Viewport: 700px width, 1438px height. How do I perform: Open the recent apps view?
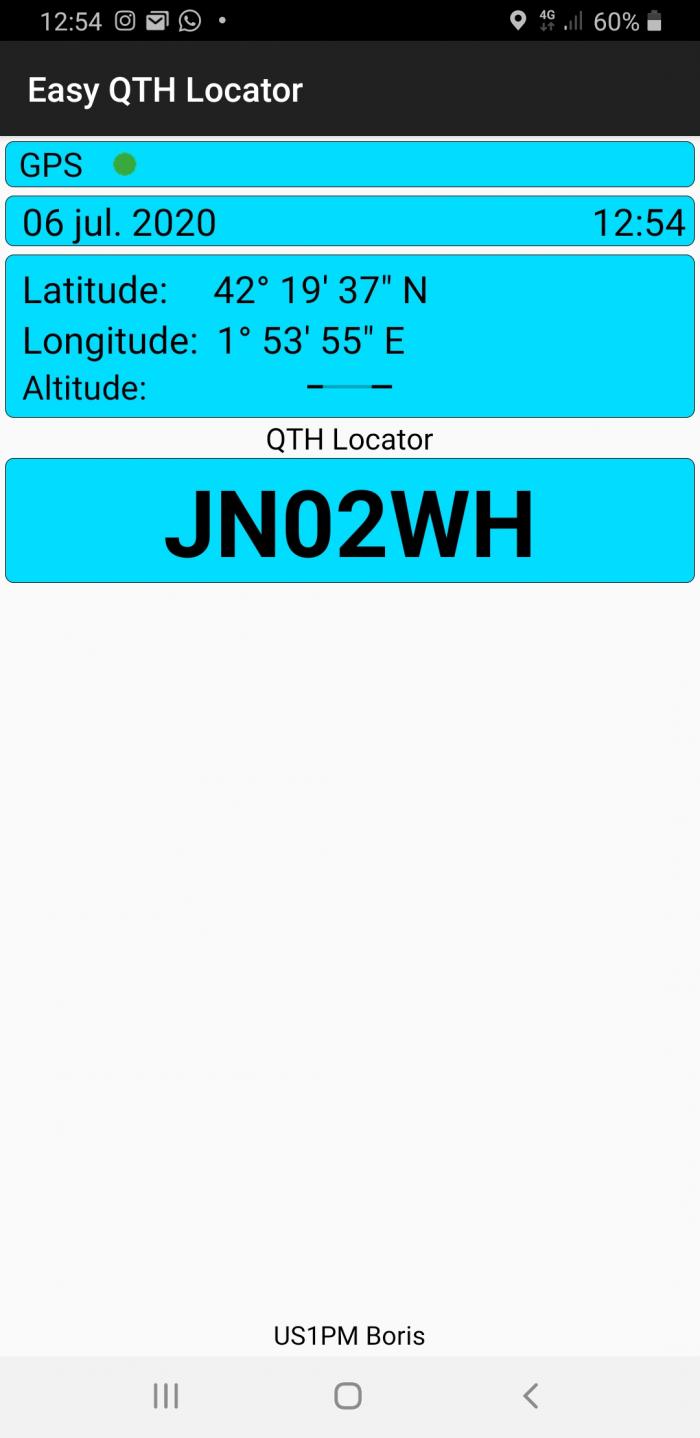[x=166, y=1396]
